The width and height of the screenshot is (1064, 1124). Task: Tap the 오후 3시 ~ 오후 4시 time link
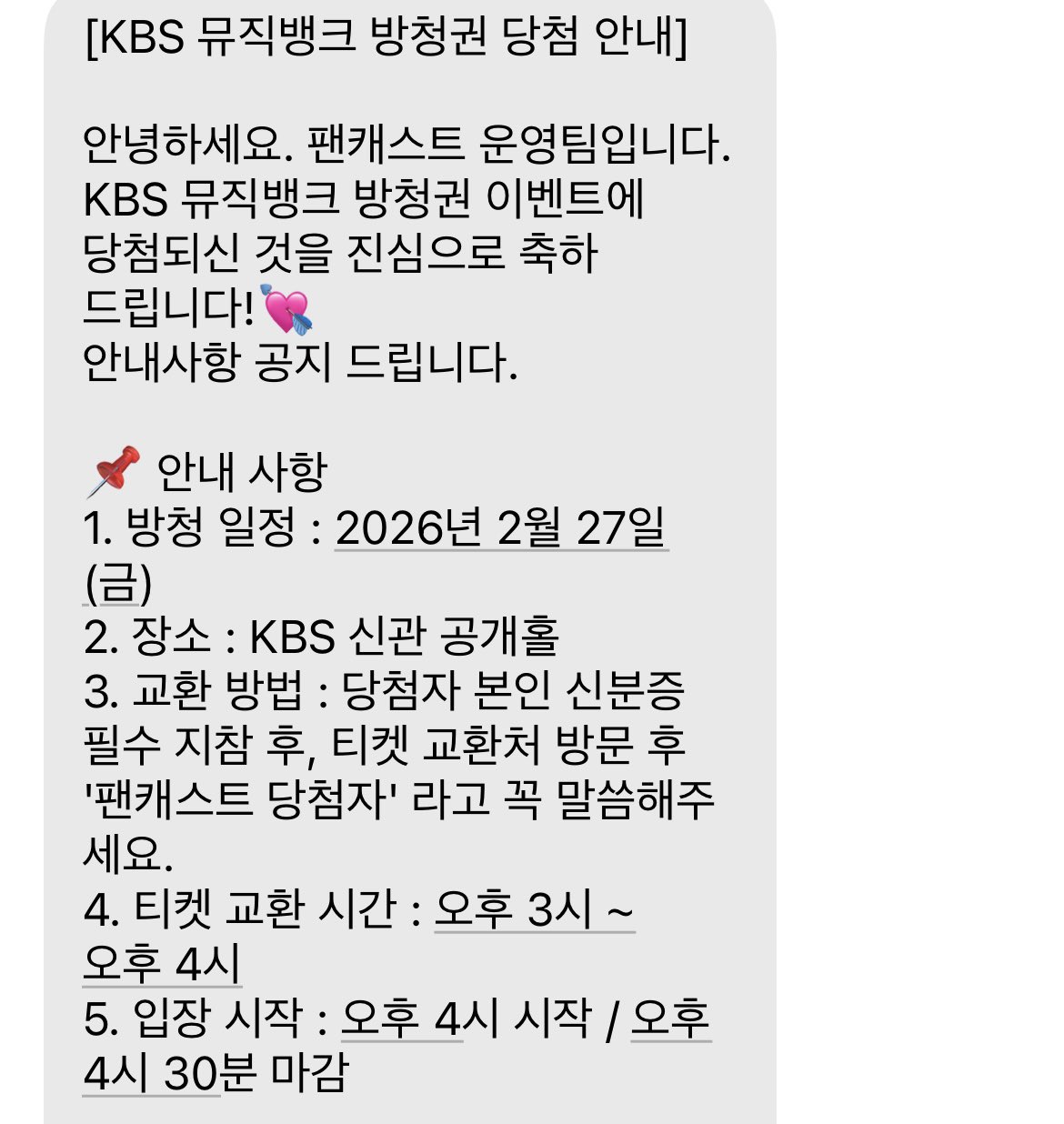pyautogui.click(x=534, y=908)
